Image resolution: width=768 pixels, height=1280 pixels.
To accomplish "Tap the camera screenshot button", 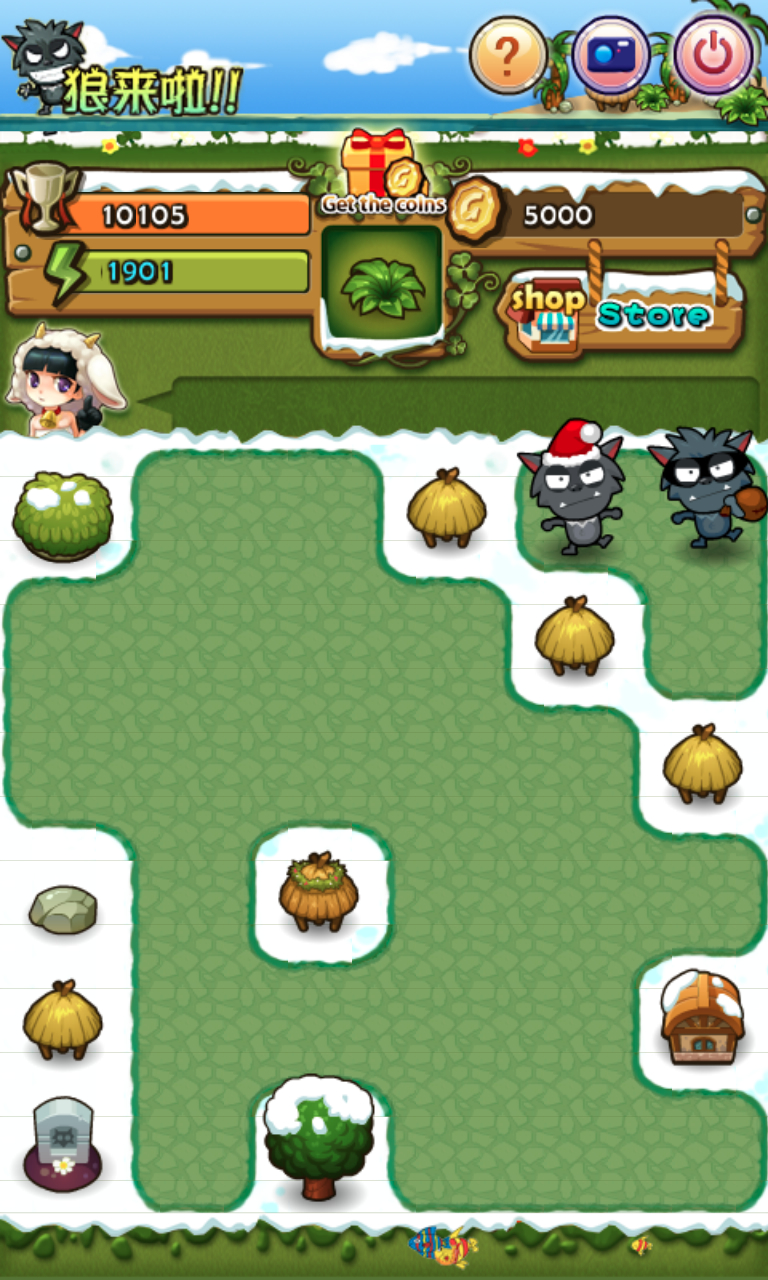I will pyautogui.click(x=611, y=55).
